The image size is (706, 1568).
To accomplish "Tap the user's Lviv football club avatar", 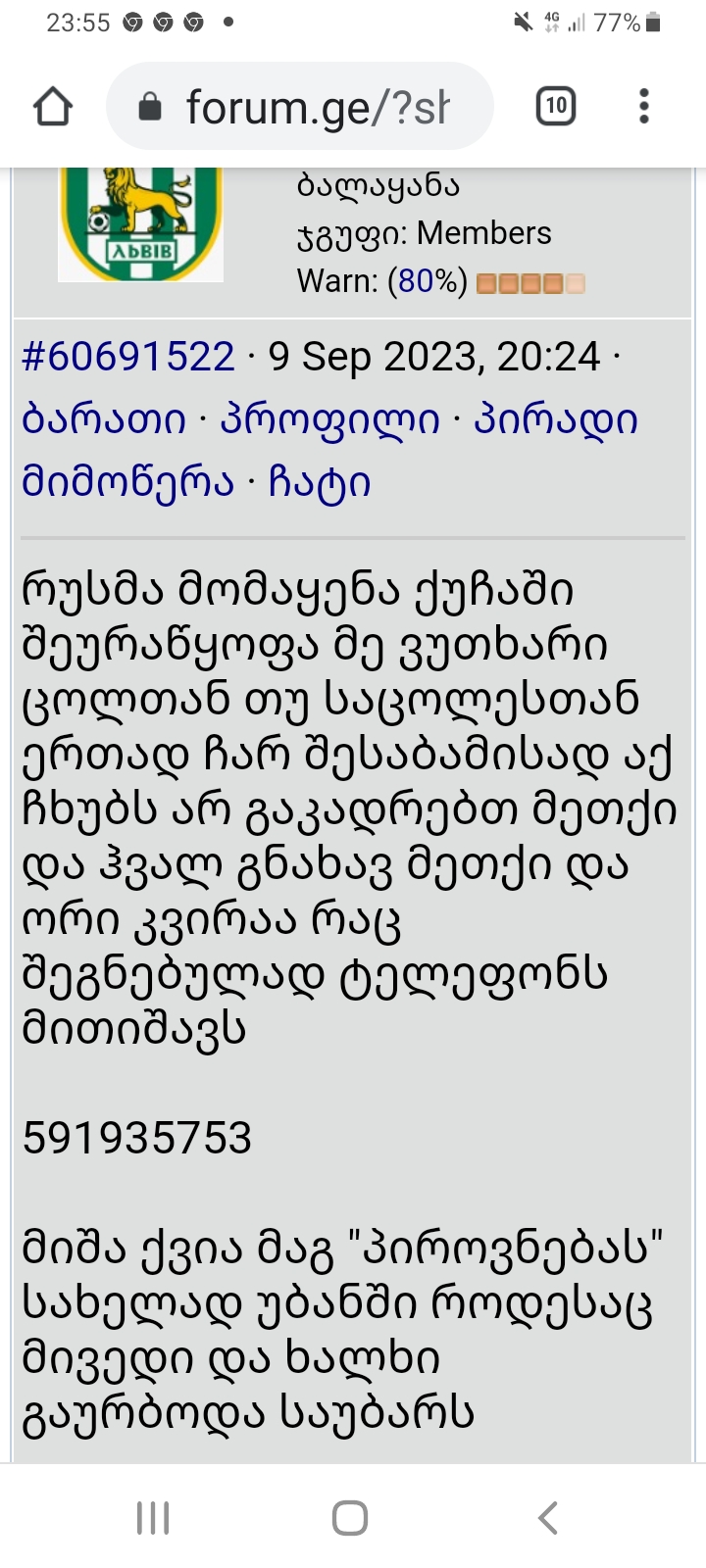I will pos(139,223).
